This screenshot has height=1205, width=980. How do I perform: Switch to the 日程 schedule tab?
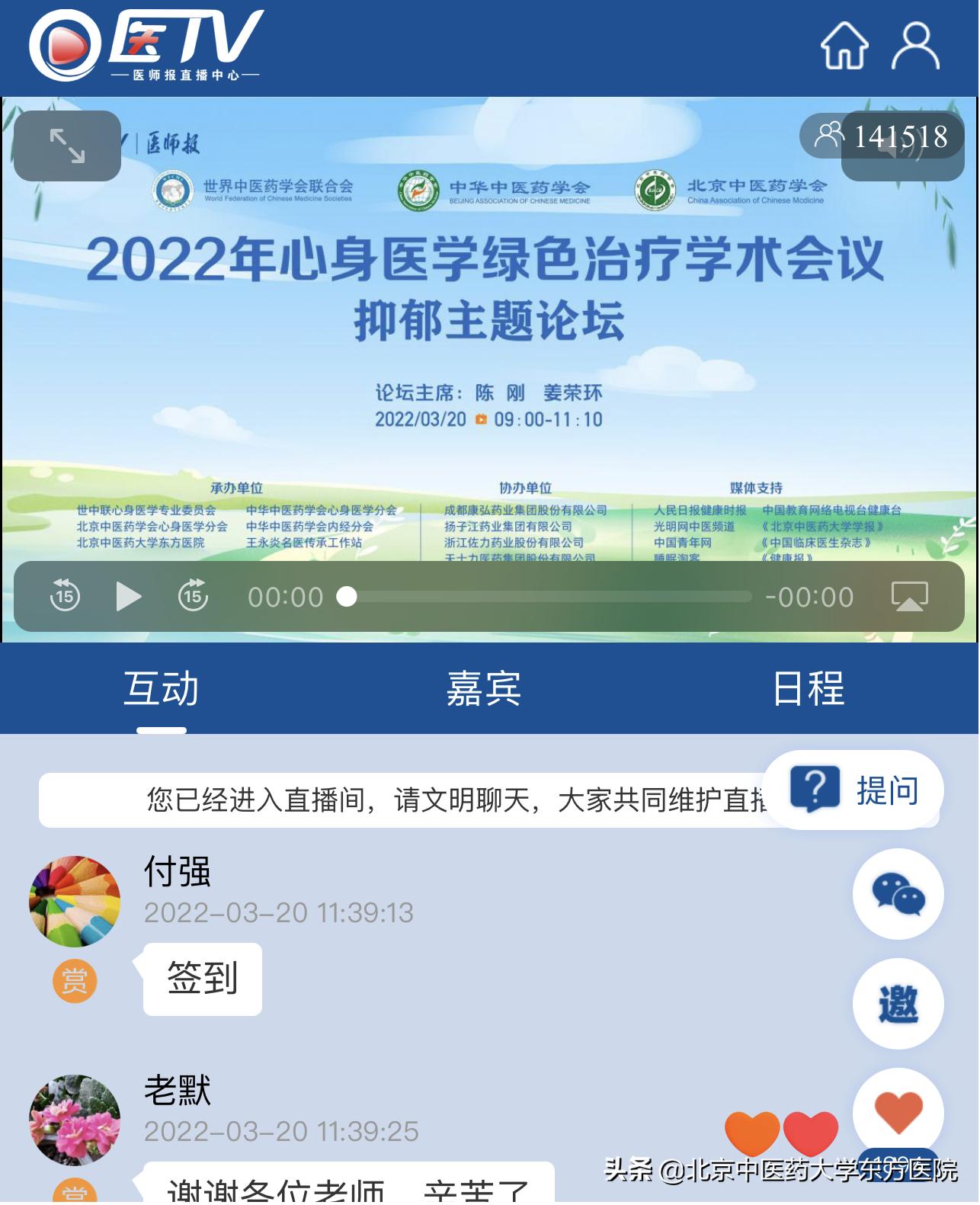811,691
